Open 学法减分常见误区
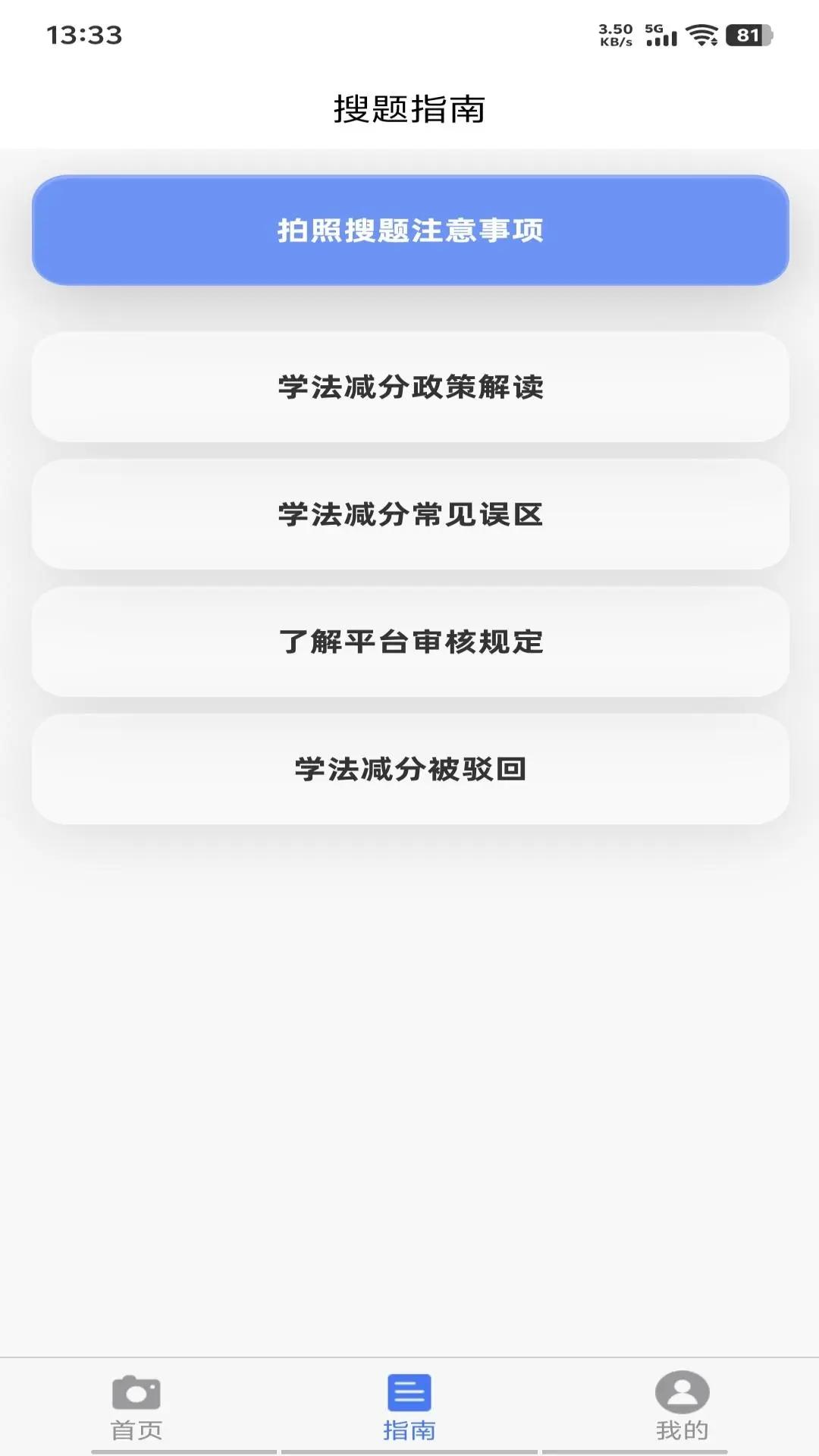819x1456 pixels. 409,514
